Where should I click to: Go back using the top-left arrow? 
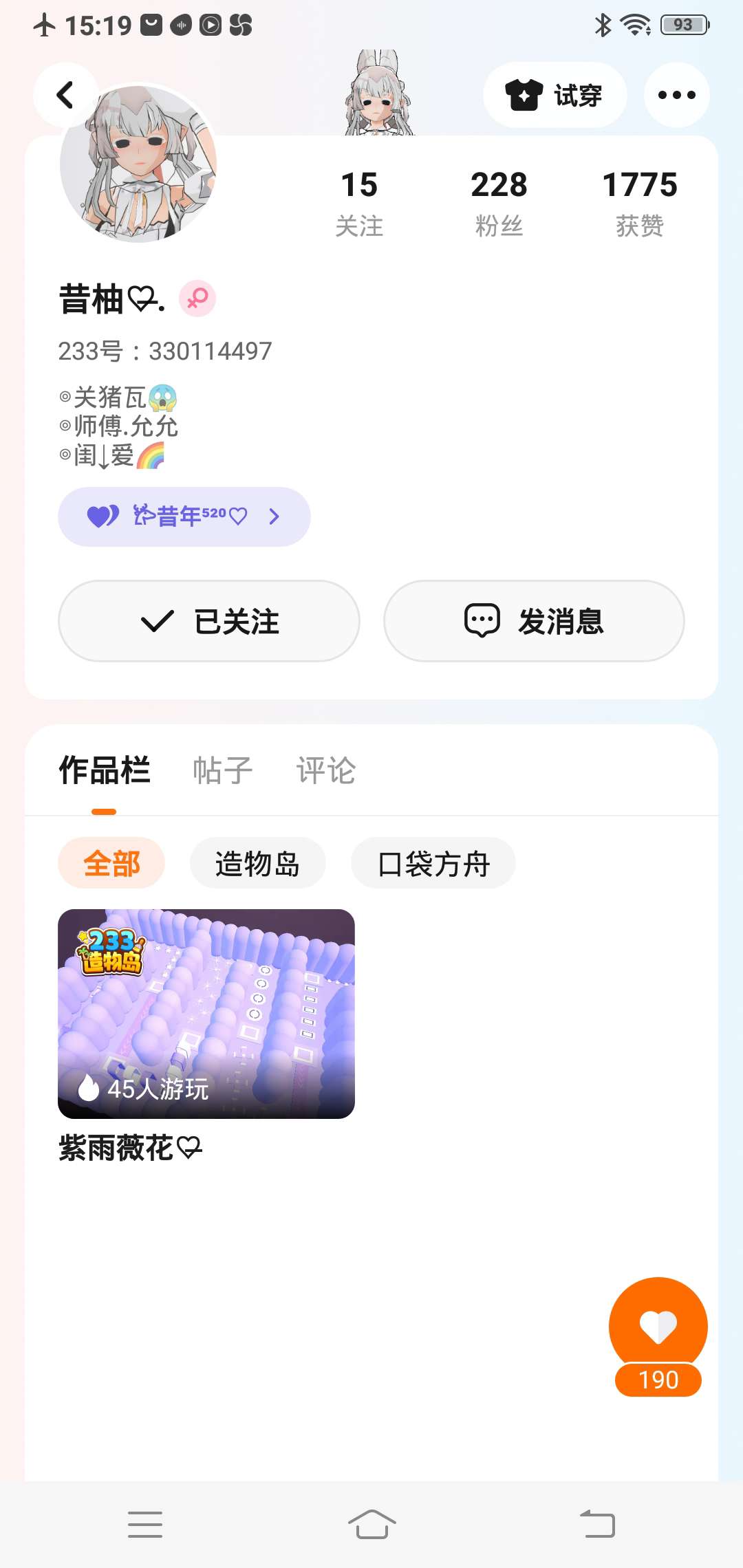[65, 95]
